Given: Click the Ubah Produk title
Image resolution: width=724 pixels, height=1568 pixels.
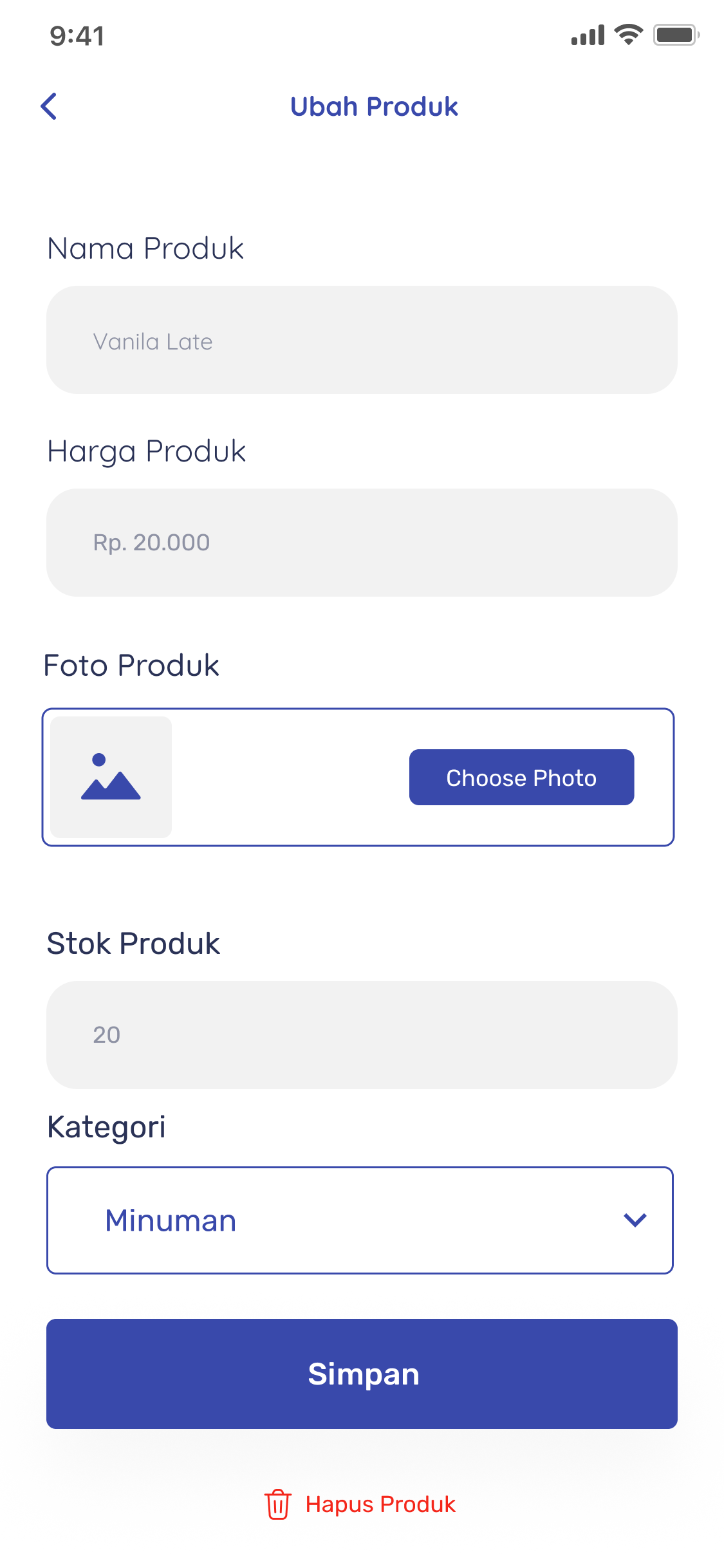Looking at the screenshot, I should (374, 106).
